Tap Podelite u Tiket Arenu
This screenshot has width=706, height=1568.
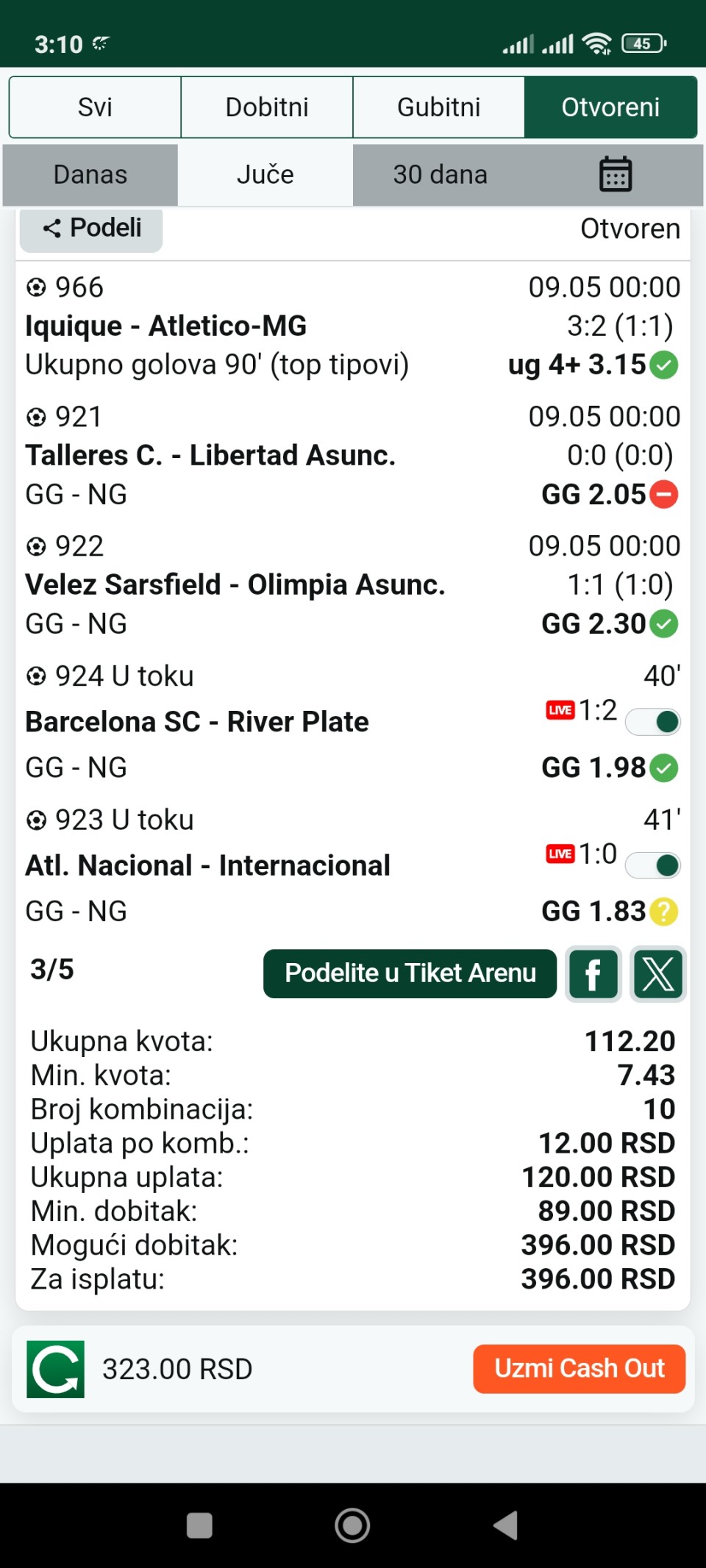pyautogui.click(x=410, y=973)
